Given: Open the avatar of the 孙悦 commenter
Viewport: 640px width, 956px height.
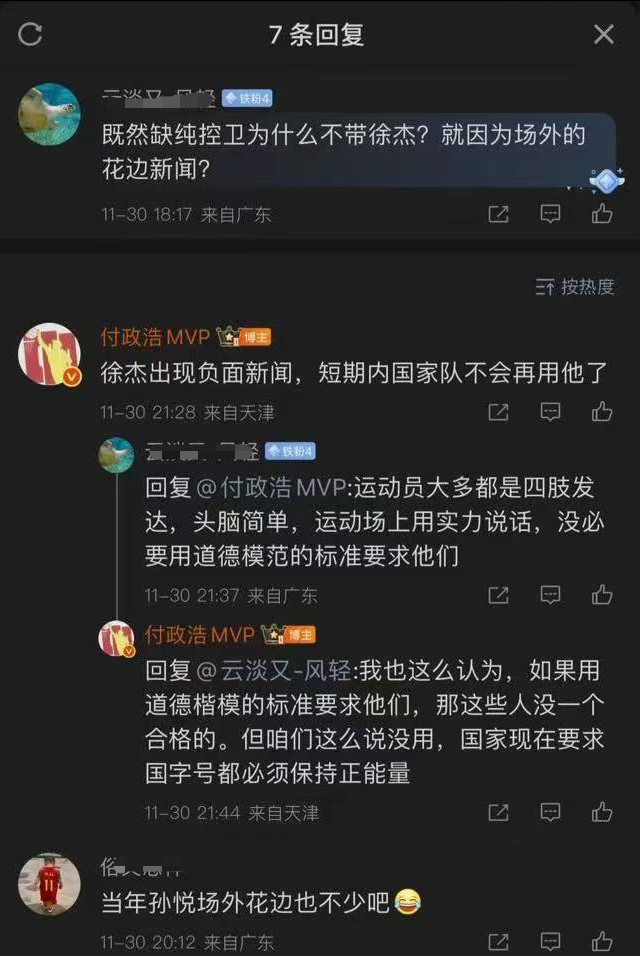Looking at the screenshot, I should click(x=50, y=884).
